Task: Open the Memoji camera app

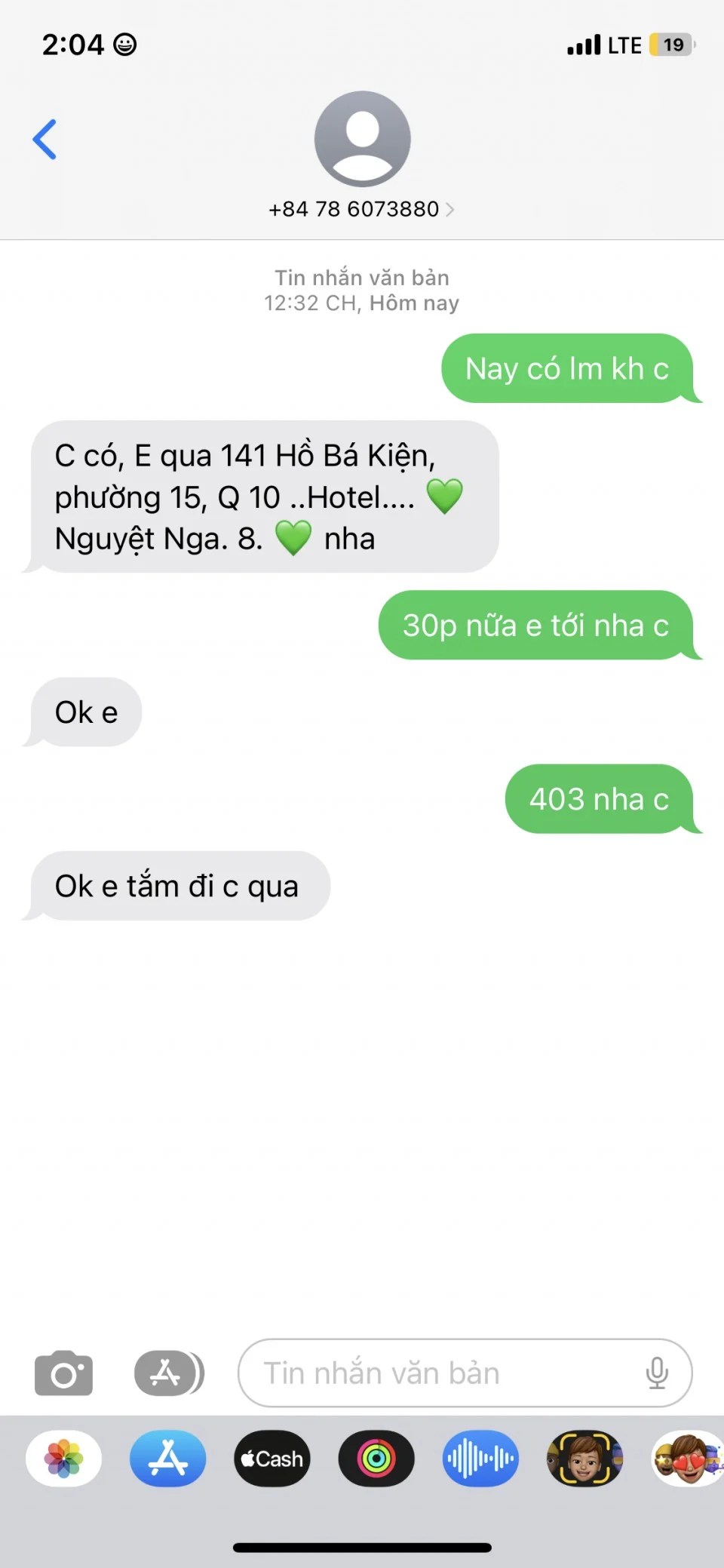Action: tap(584, 1459)
